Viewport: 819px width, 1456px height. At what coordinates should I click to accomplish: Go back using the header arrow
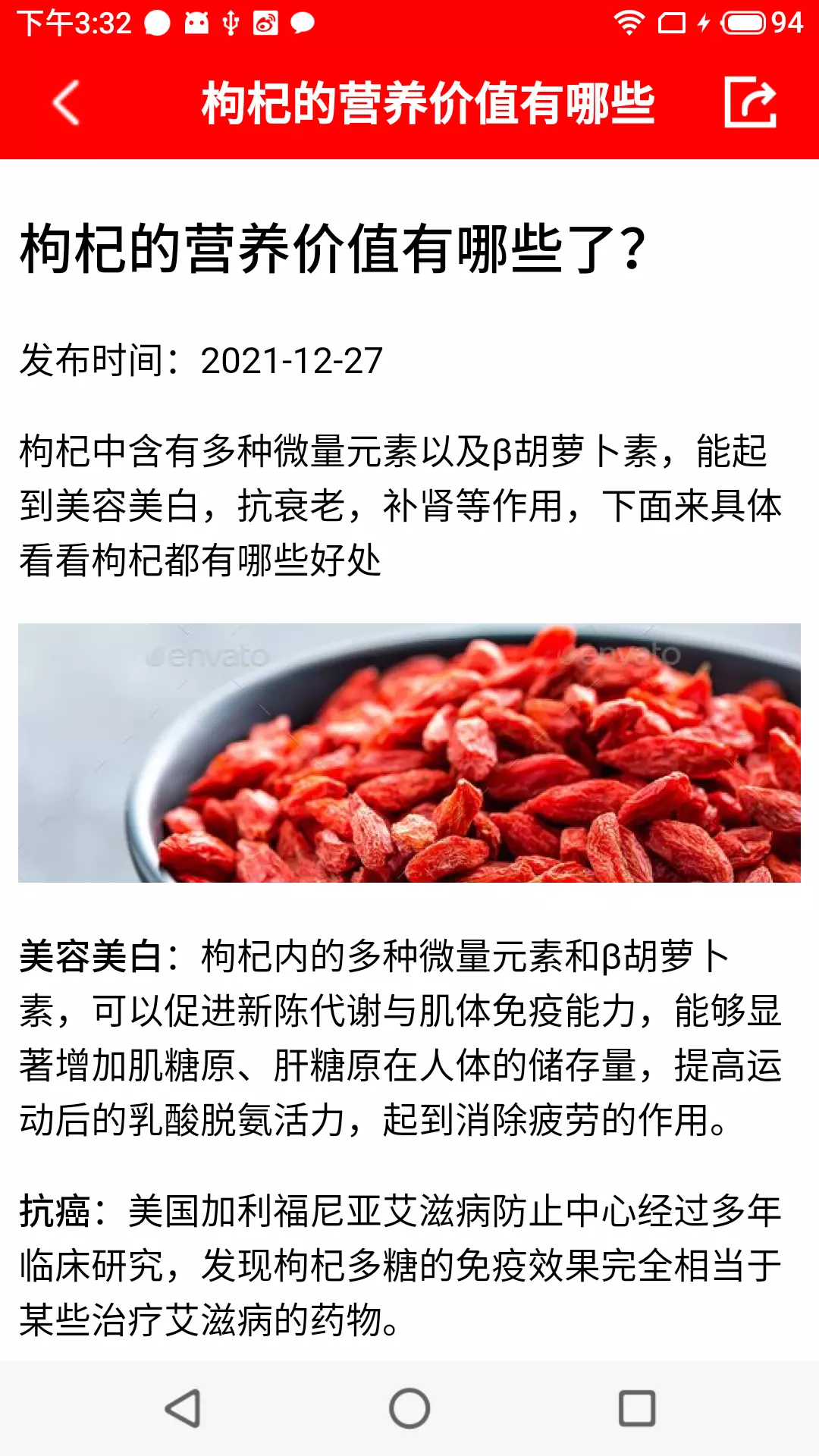(66, 102)
